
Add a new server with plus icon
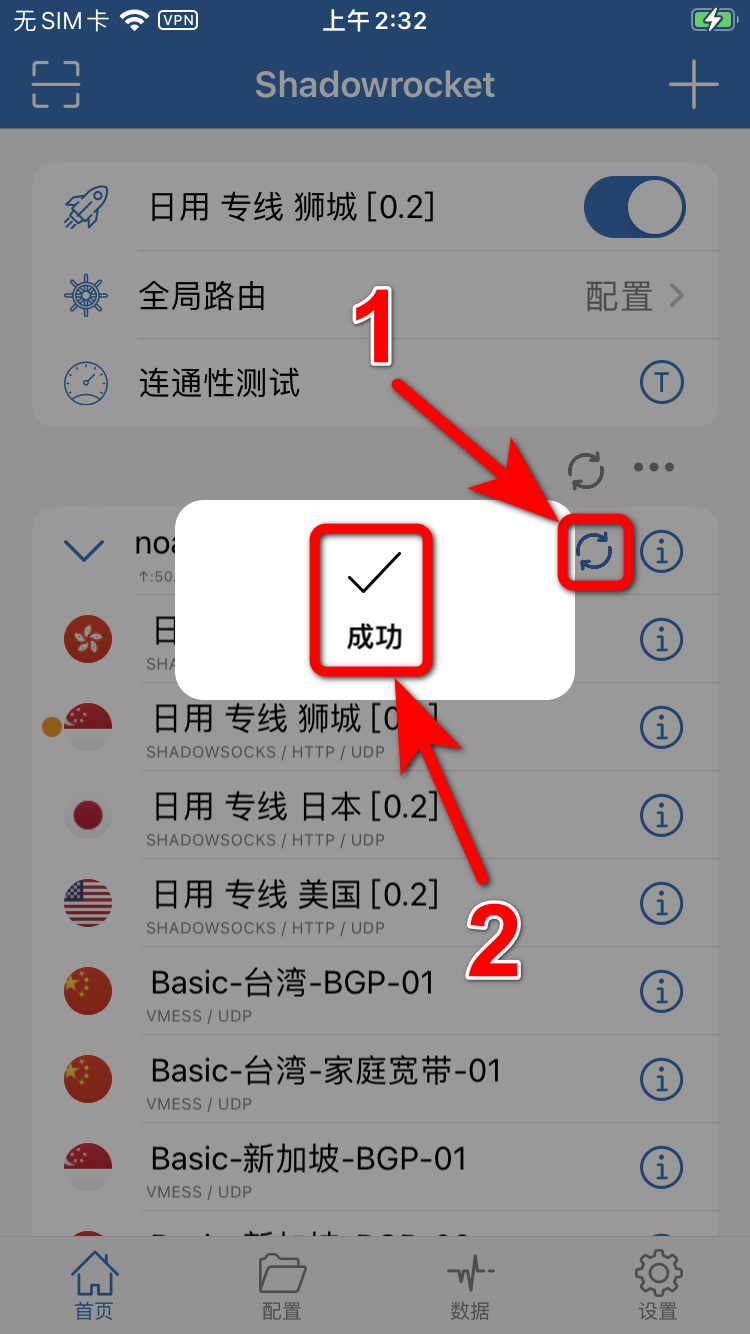[693, 85]
